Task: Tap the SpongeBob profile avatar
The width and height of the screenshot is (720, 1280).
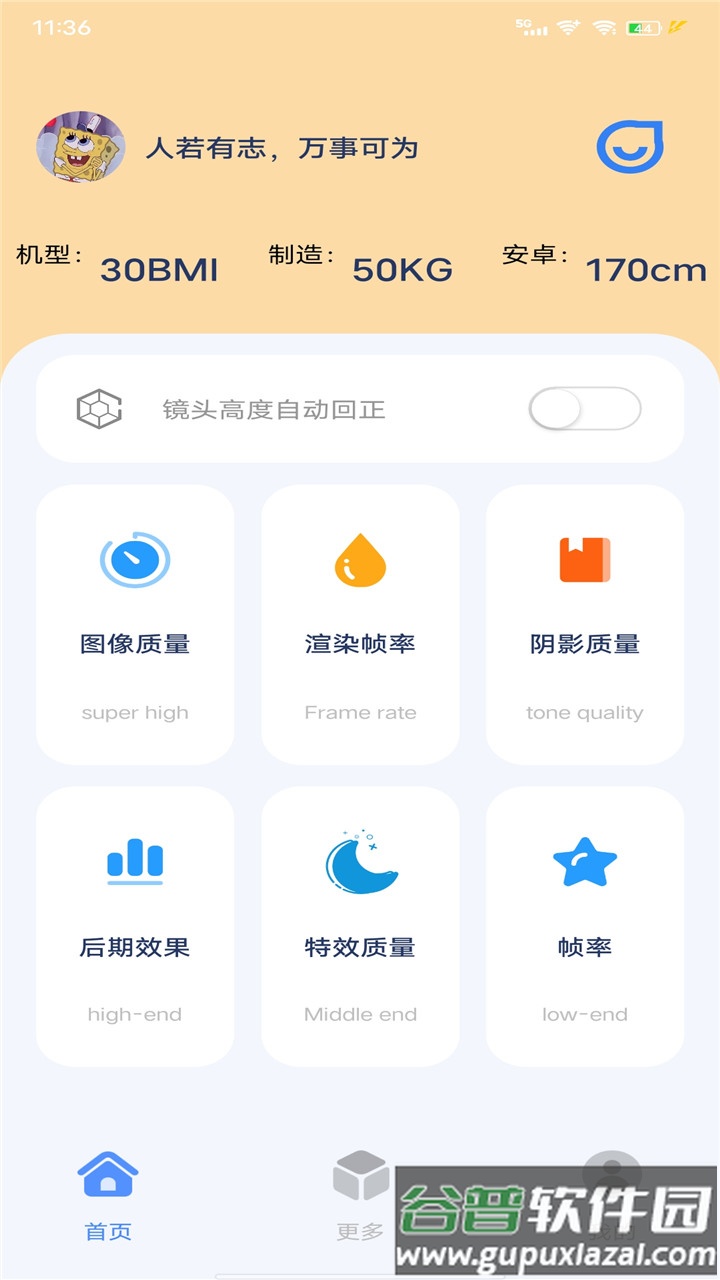Action: pyautogui.click(x=81, y=147)
